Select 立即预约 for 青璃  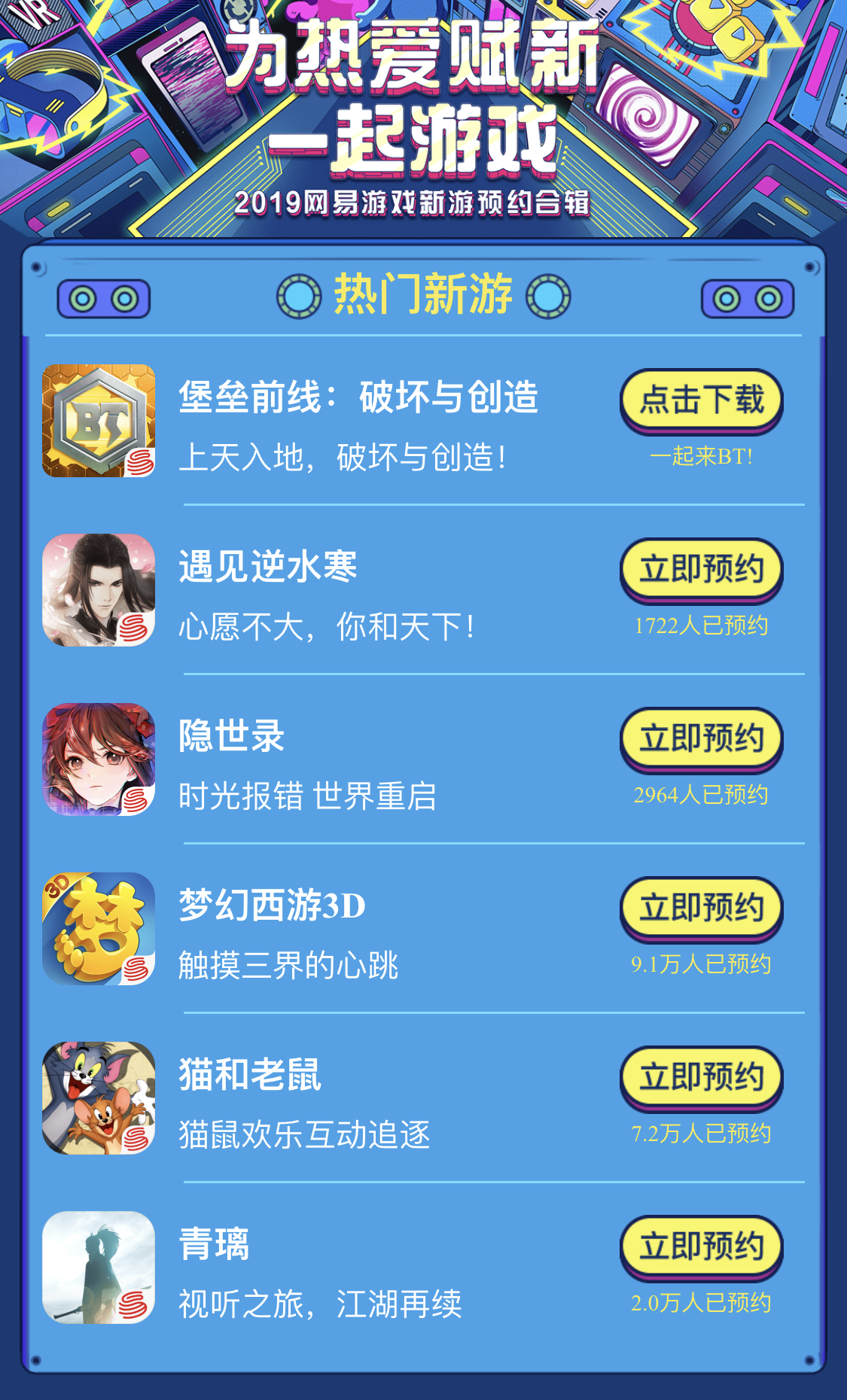pos(701,1246)
